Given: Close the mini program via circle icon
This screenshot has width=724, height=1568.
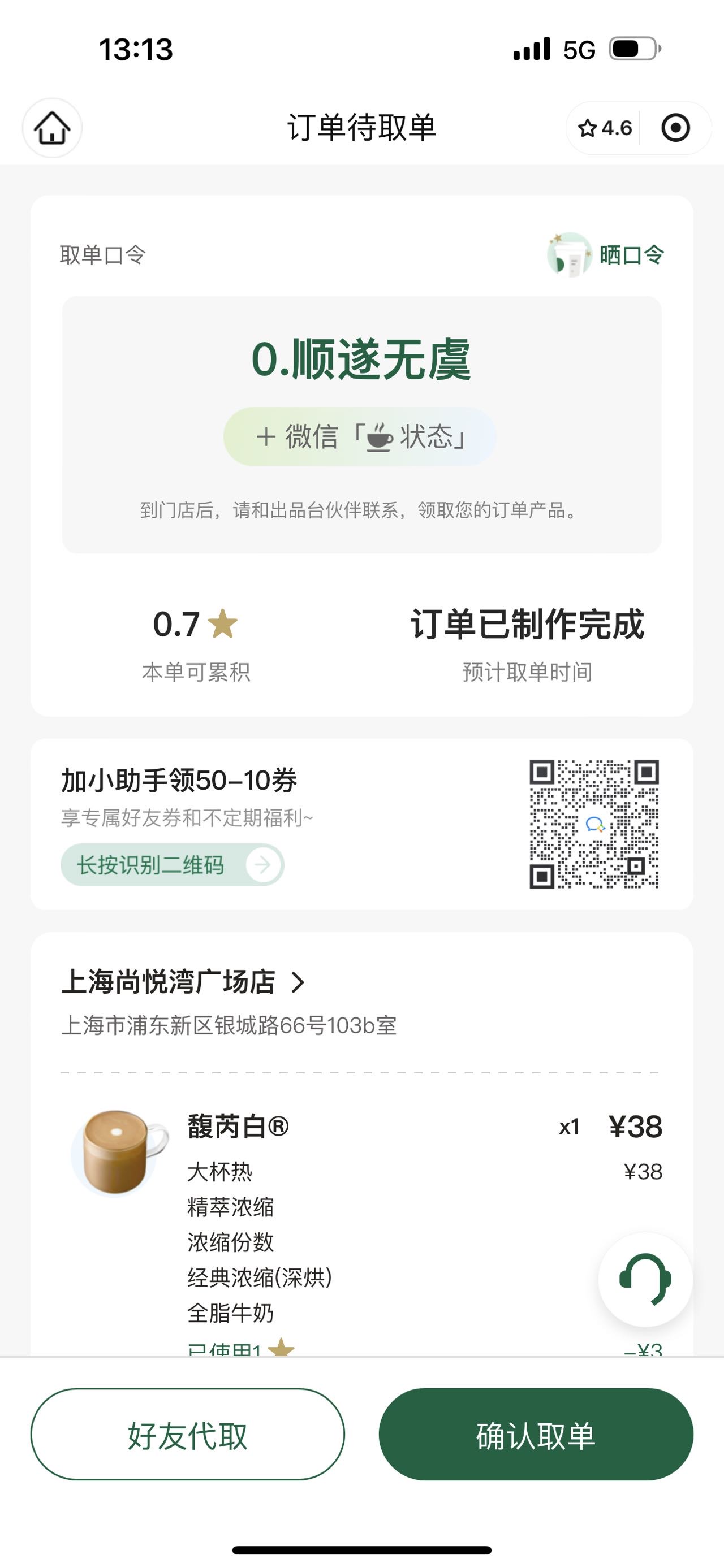Looking at the screenshot, I should [x=675, y=128].
